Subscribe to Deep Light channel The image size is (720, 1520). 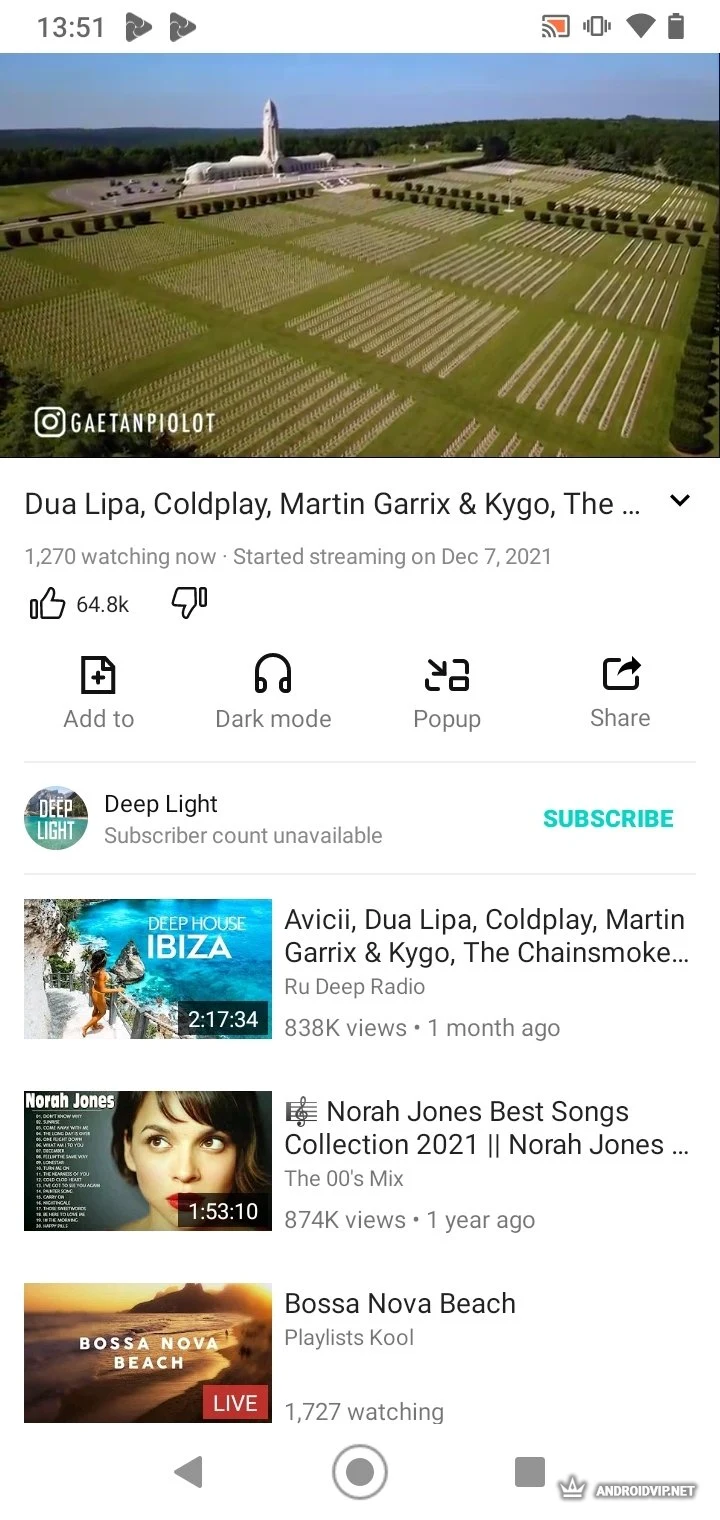tap(607, 818)
